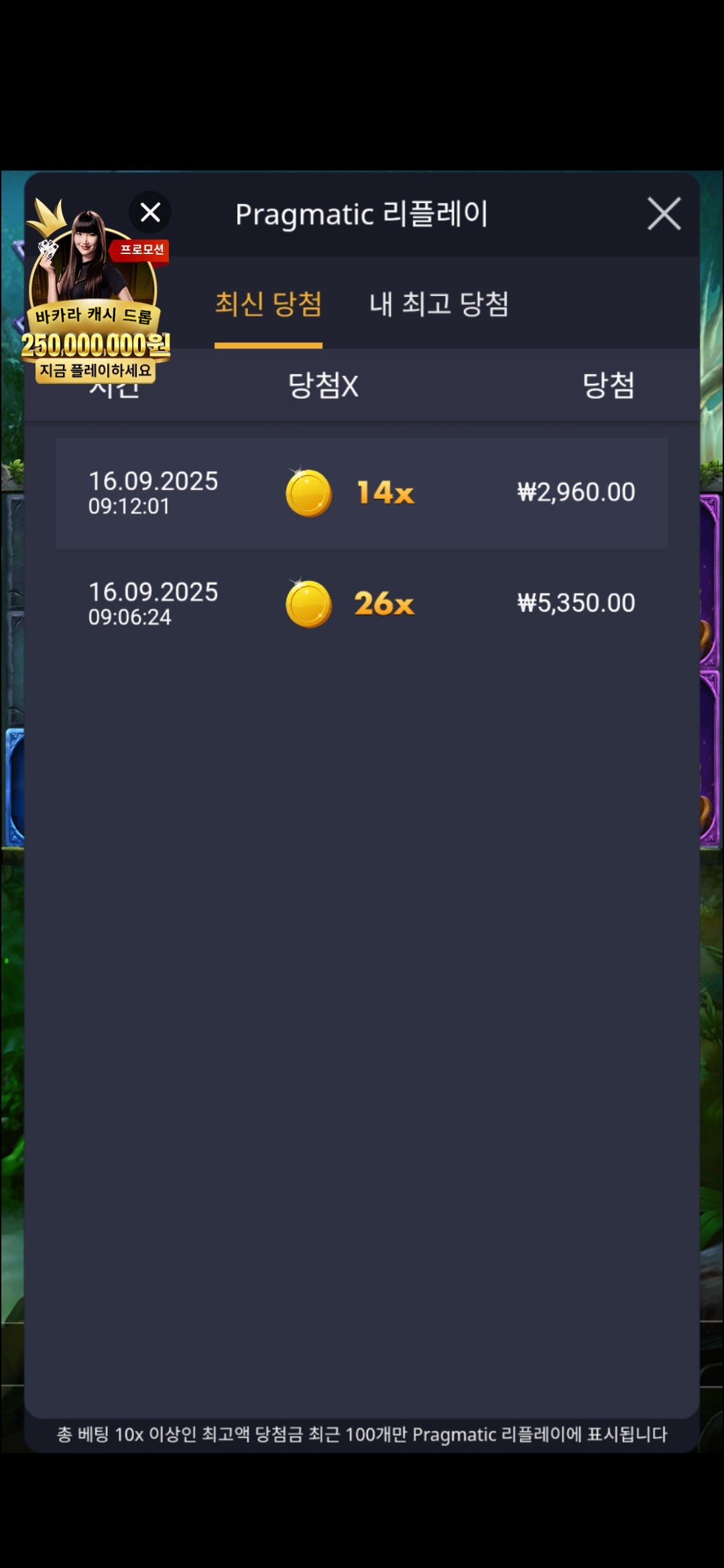Screen dimensions: 724x1568
Task: Replay the 14x win of ₩2,960.00
Action: pos(361,493)
